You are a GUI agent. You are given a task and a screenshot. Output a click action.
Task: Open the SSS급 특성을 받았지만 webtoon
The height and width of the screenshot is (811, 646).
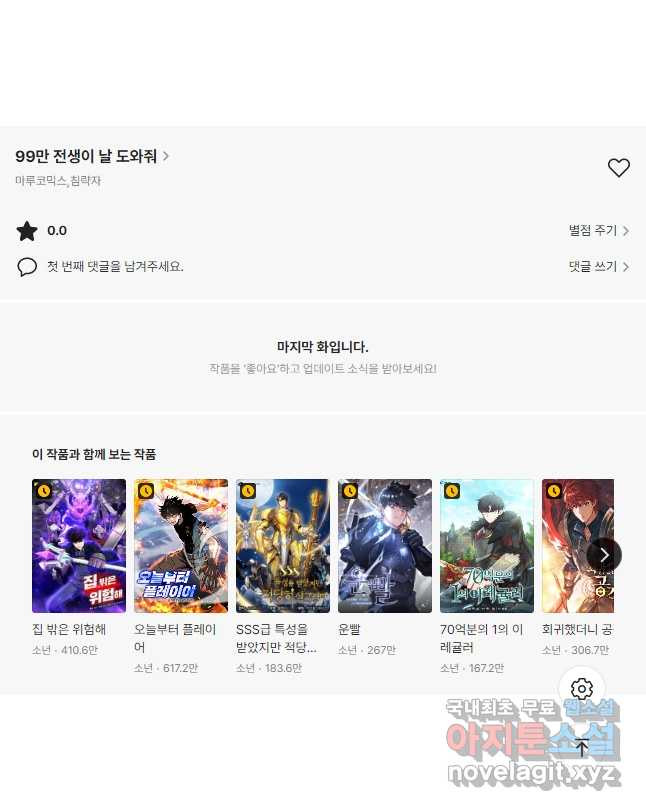(x=283, y=546)
